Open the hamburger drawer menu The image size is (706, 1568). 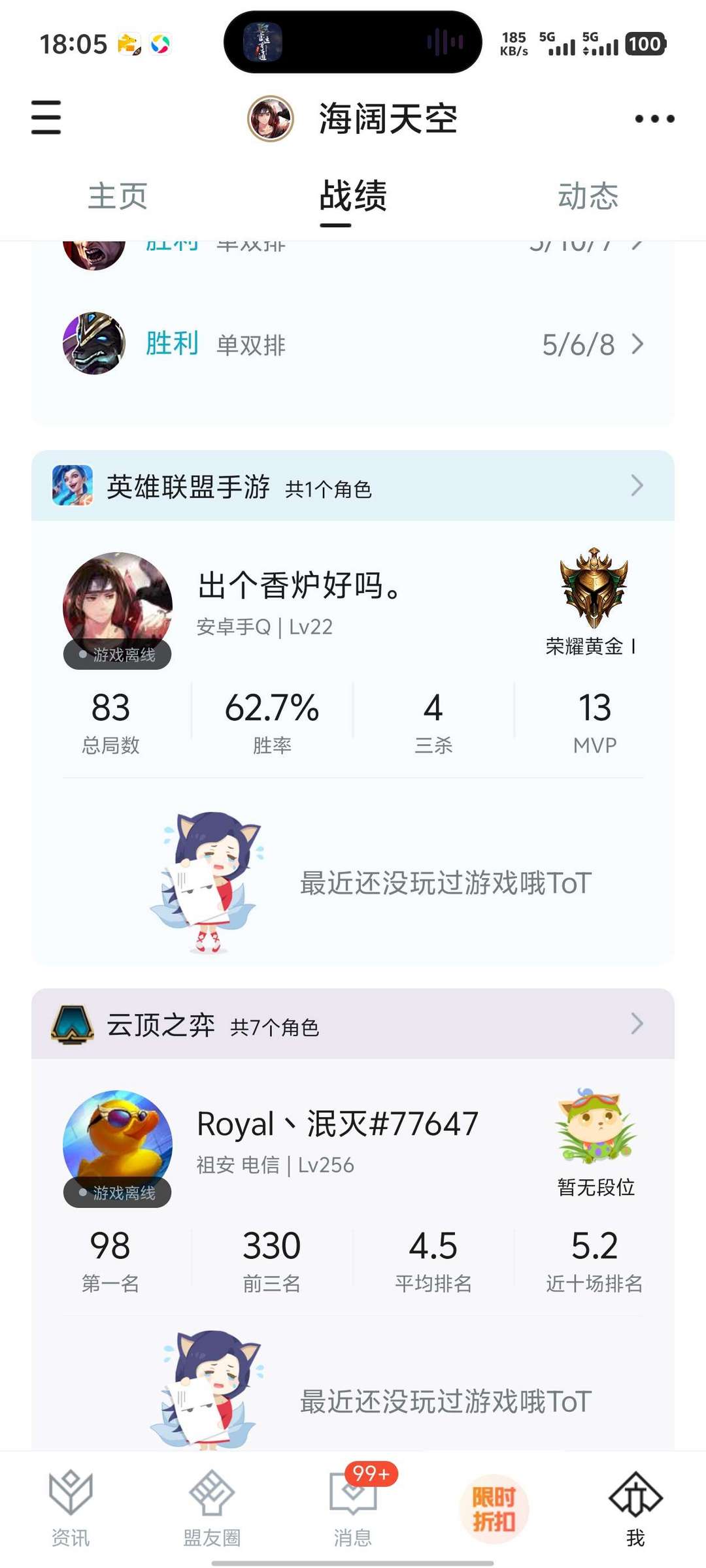click(46, 118)
